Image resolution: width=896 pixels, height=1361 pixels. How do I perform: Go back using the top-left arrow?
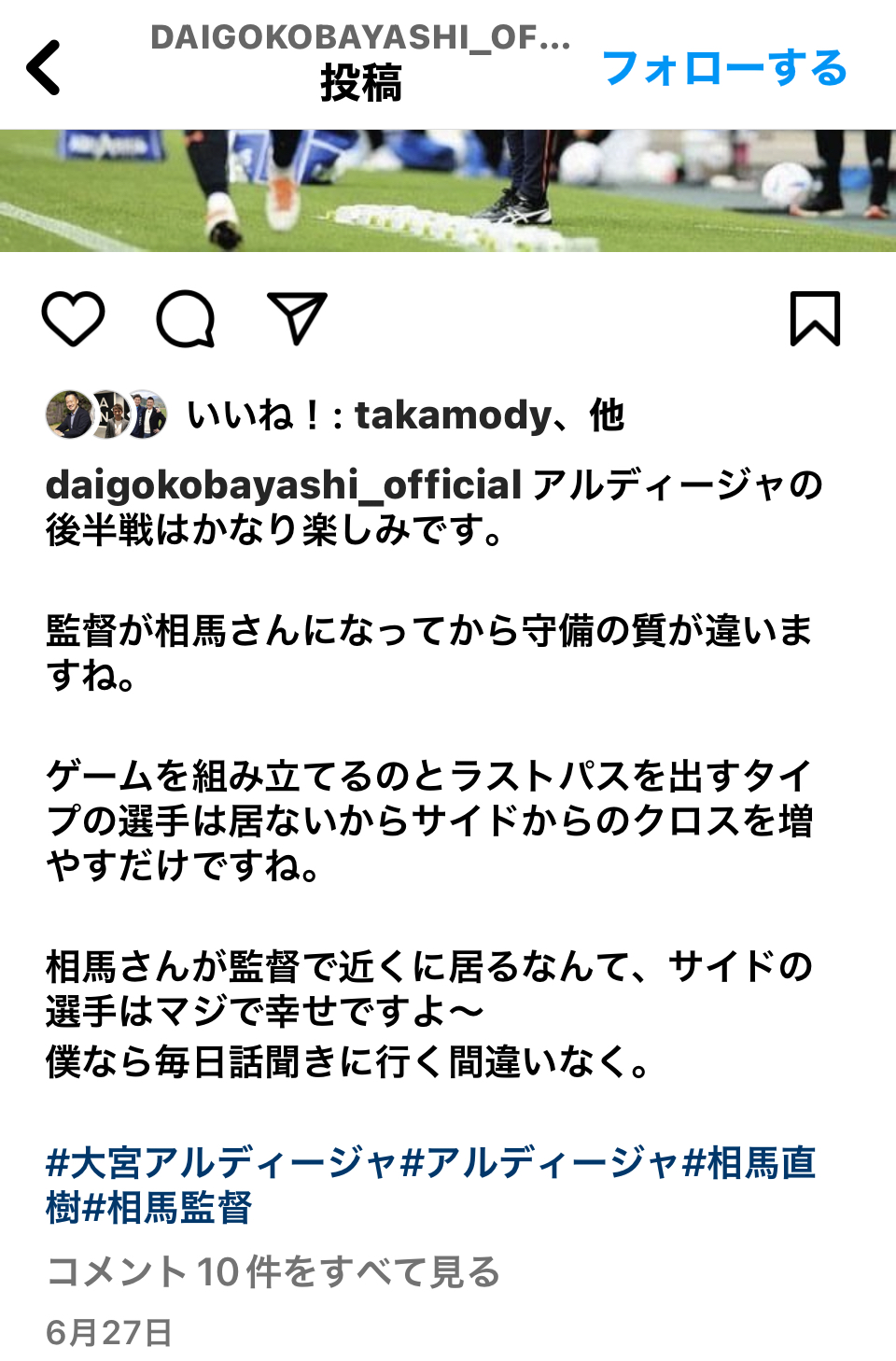point(44,67)
